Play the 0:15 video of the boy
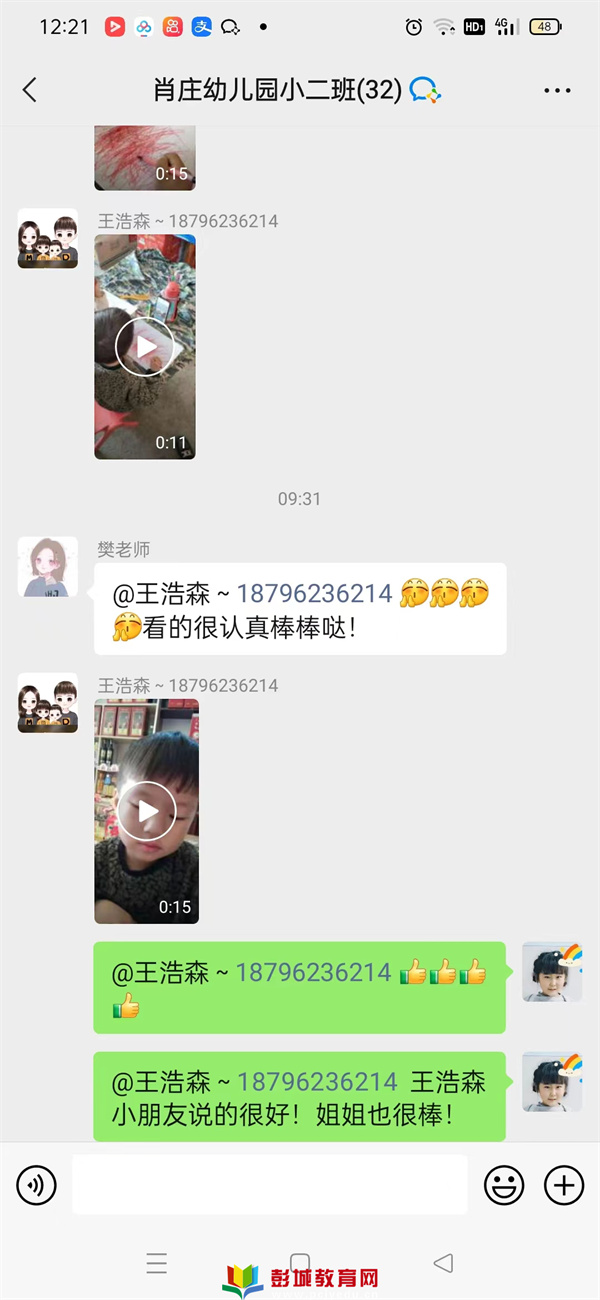600x1300 pixels. point(146,811)
